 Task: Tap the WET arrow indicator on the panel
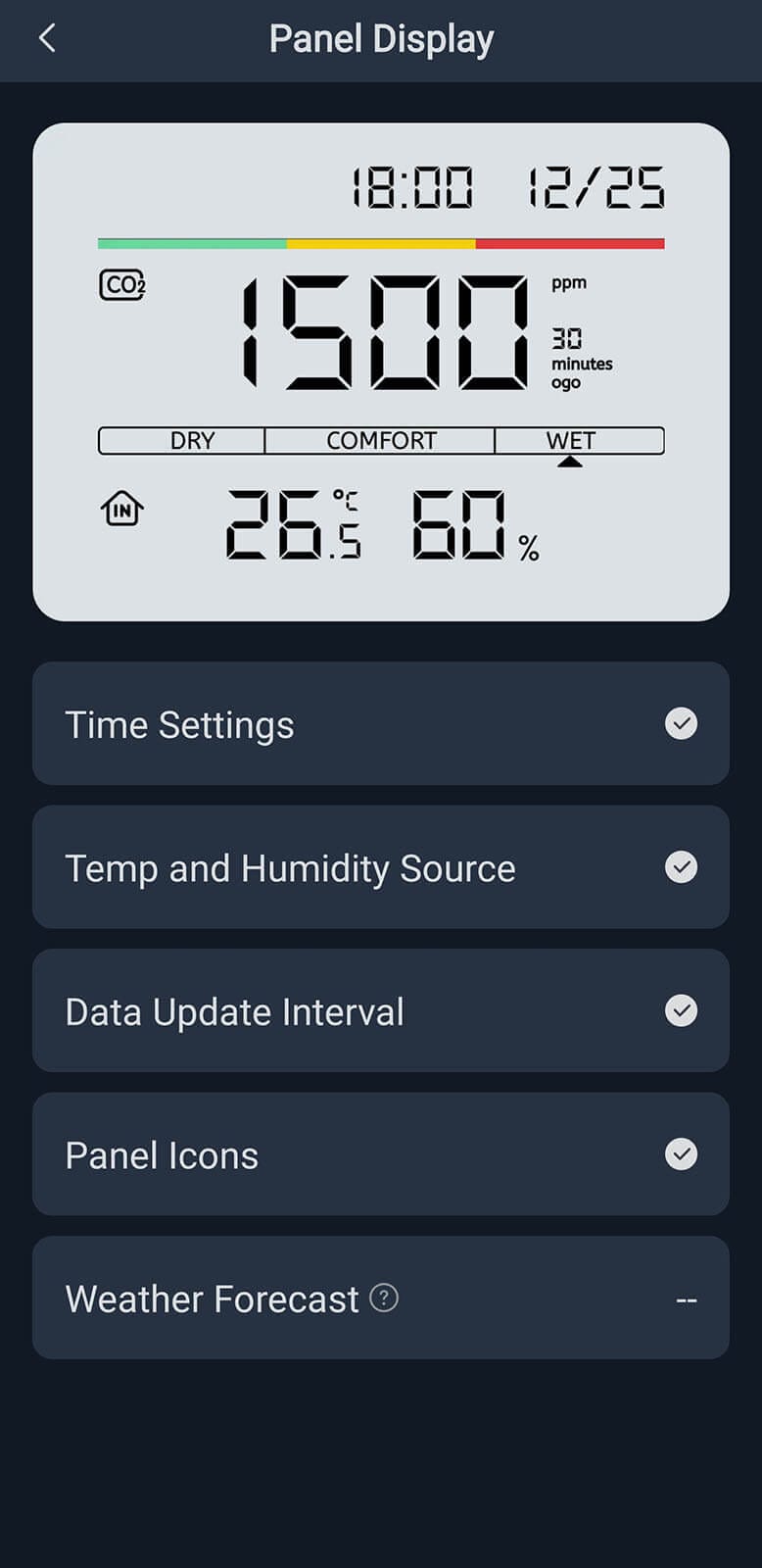click(571, 461)
